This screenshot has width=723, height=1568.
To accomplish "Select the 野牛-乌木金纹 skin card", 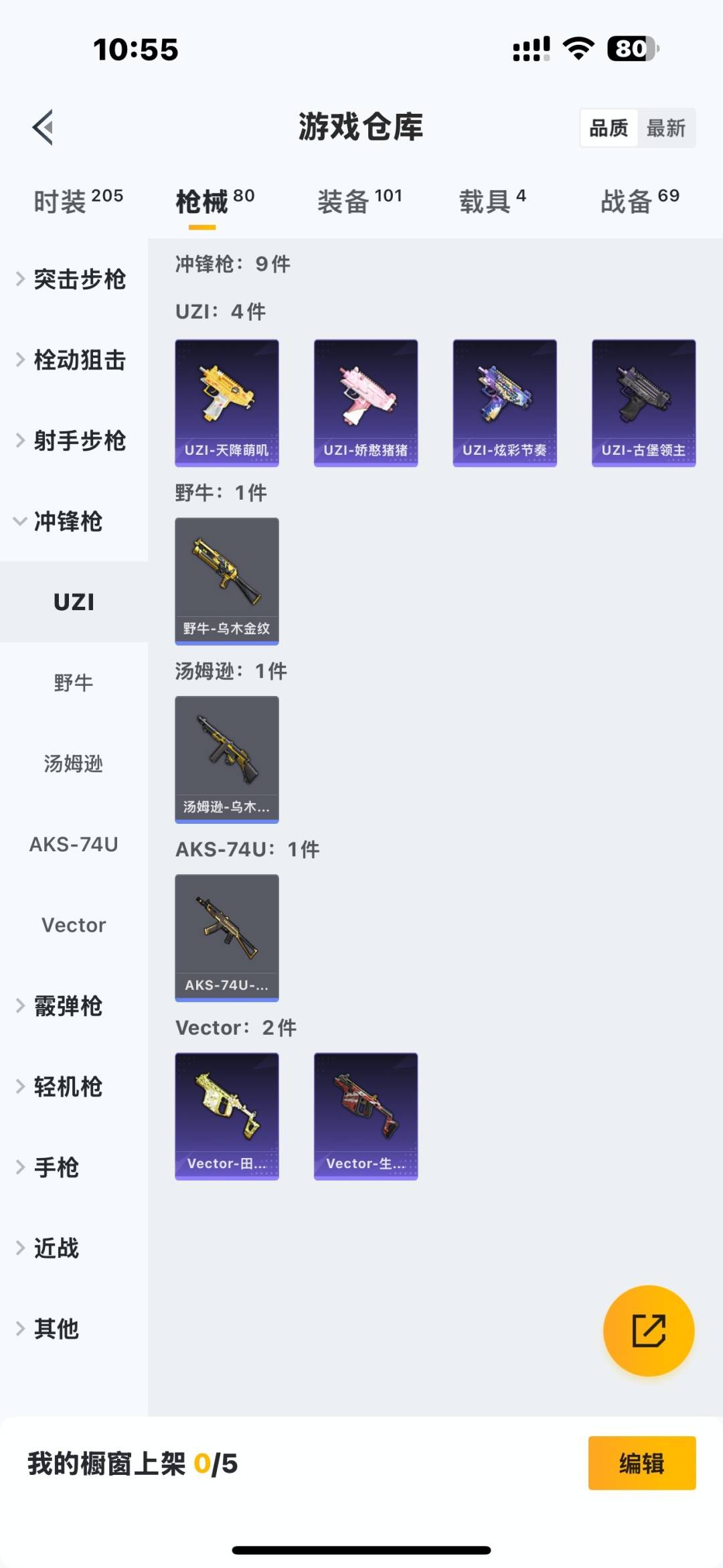I will tap(227, 581).
